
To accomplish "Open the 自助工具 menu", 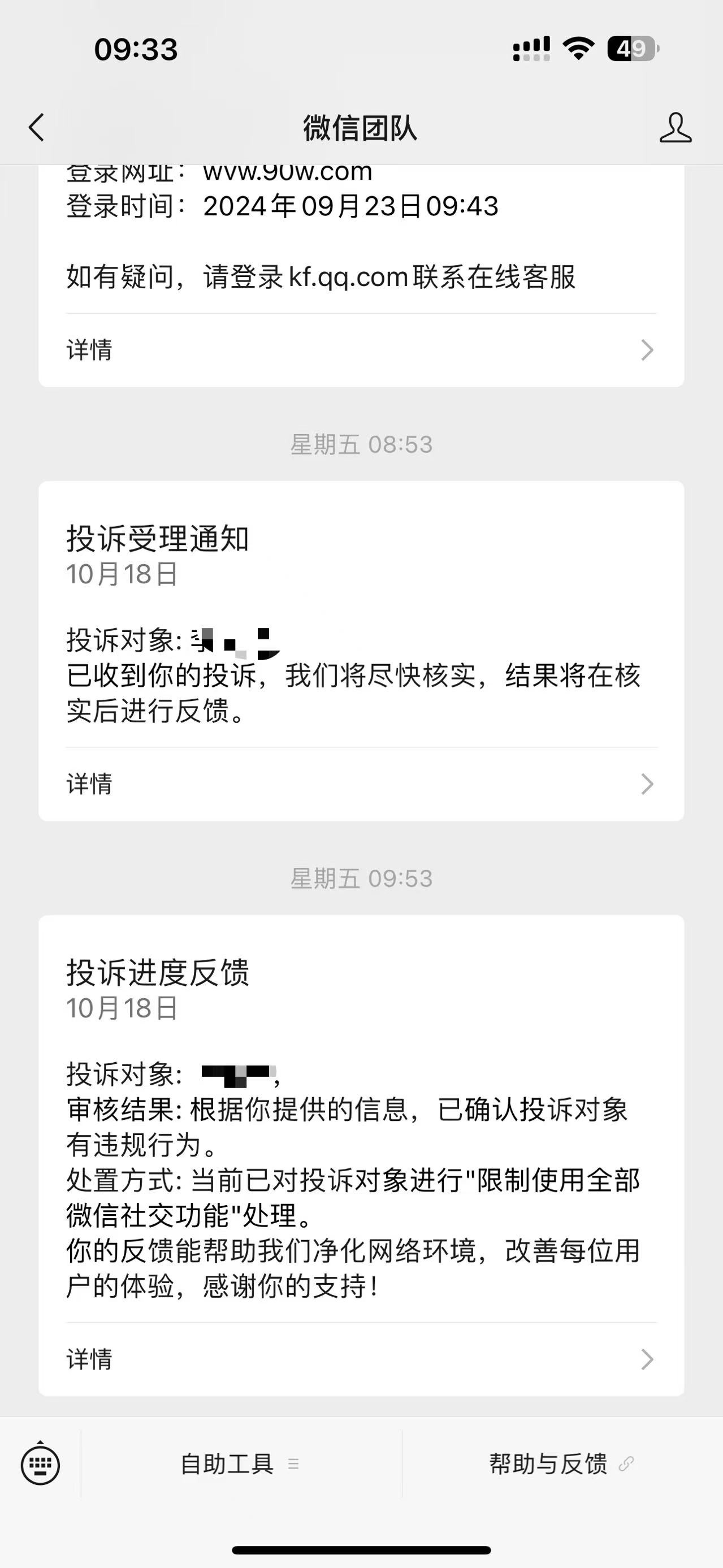I will click(x=240, y=1464).
